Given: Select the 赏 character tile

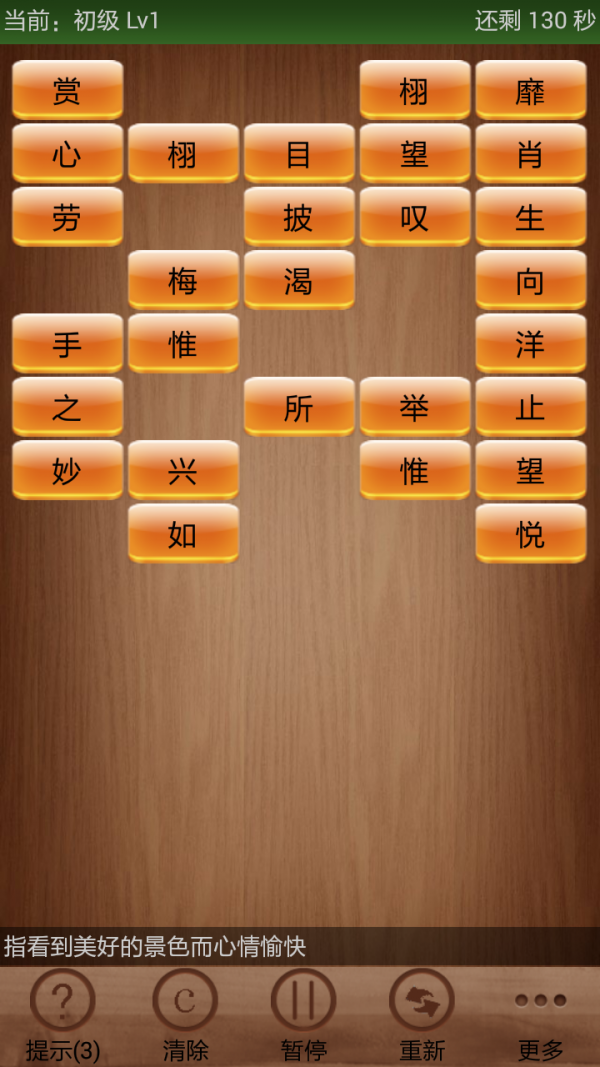Looking at the screenshot, I should (x=67, y=91).
